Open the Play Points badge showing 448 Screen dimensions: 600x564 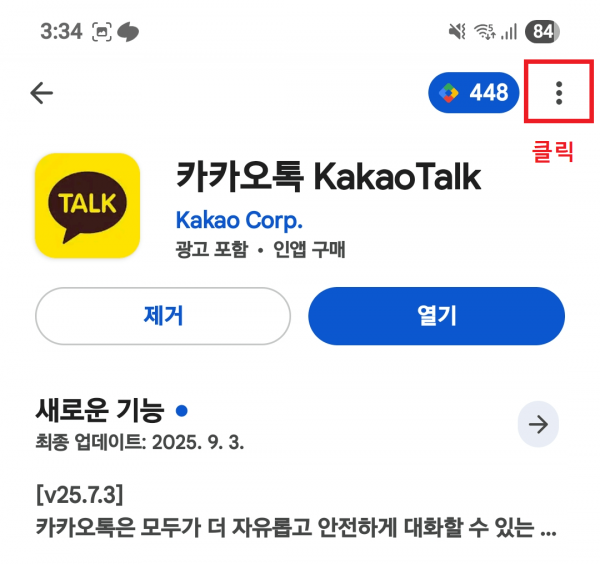[x=474, y=93]
